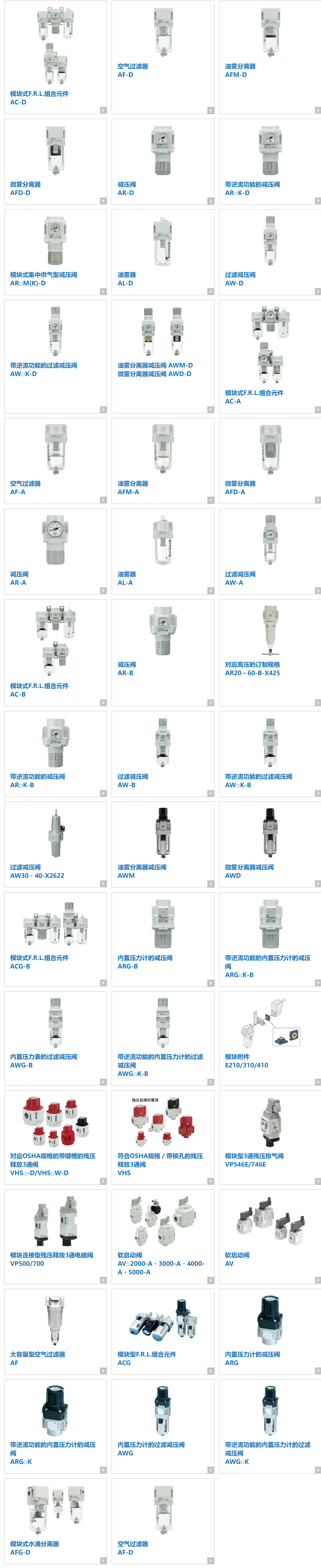Select the 过滤减压阀 AW30·40-X2622 card

point(55,844)
